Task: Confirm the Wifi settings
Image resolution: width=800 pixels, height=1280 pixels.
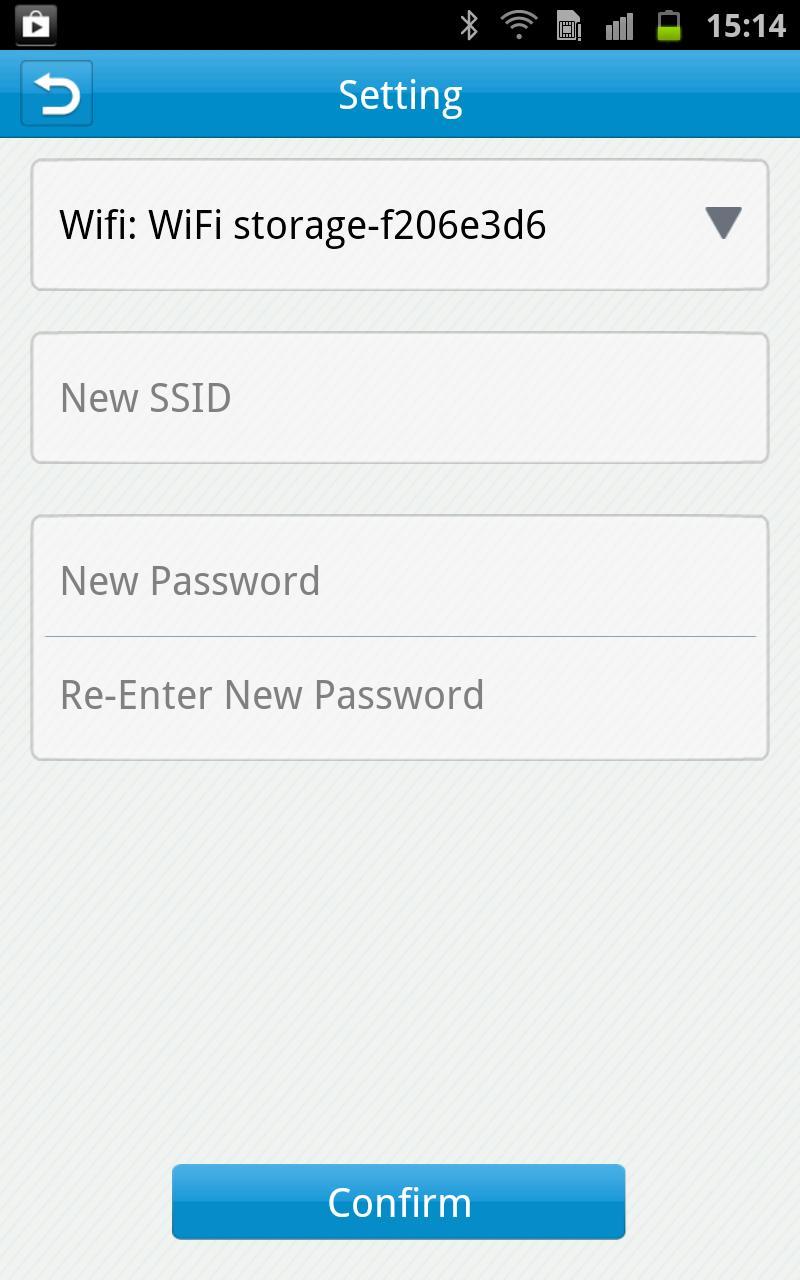Action: pyautogui.click(x=398, y=1201)
